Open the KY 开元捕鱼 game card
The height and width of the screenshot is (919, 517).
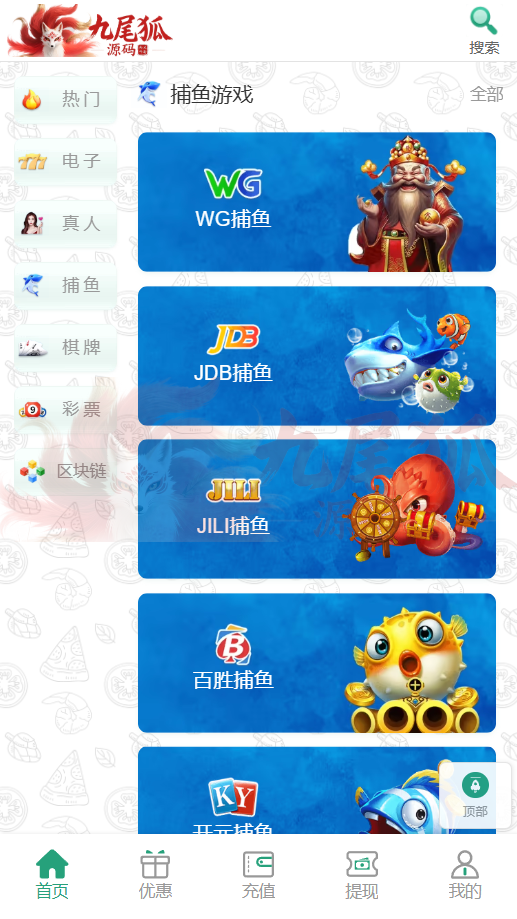pos(317,790)
